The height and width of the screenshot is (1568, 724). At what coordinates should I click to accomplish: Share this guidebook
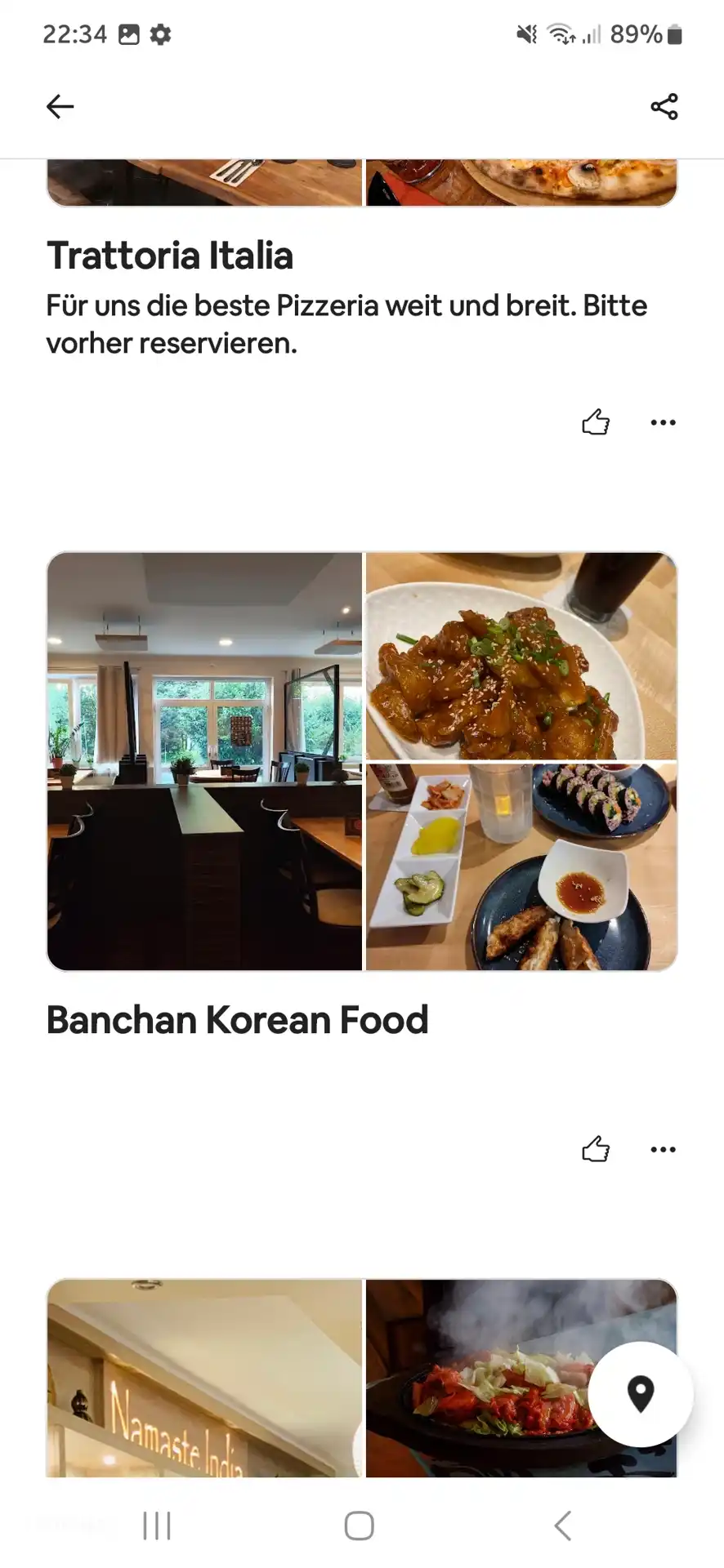click(x=664, y=106)
